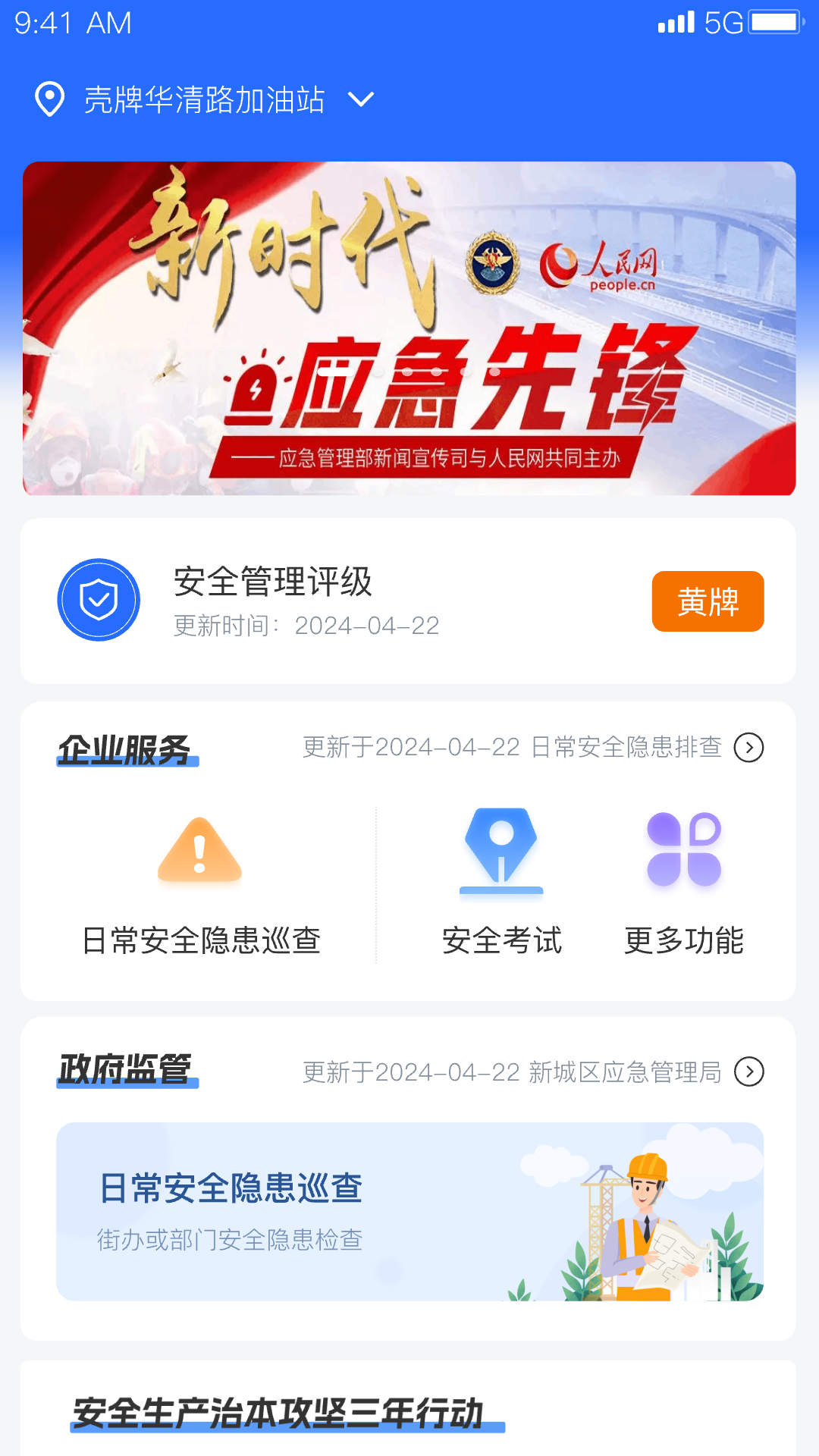This screenshot has width=819, height=1456.
Task: Click the blue shield icon beside 安全管理评级
Action: pos(99,599)
